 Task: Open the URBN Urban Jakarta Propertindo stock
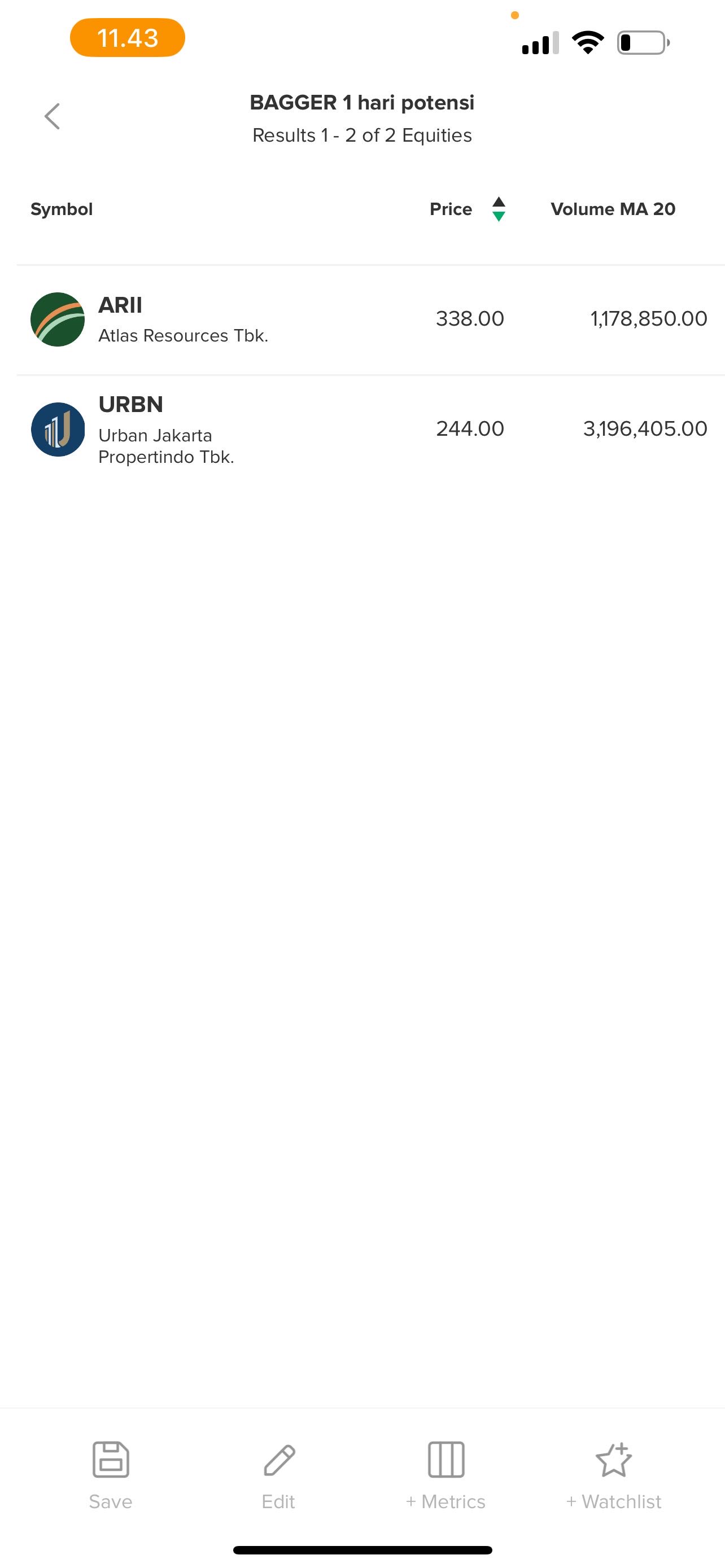pyautogui.click(x=165, y=430)
